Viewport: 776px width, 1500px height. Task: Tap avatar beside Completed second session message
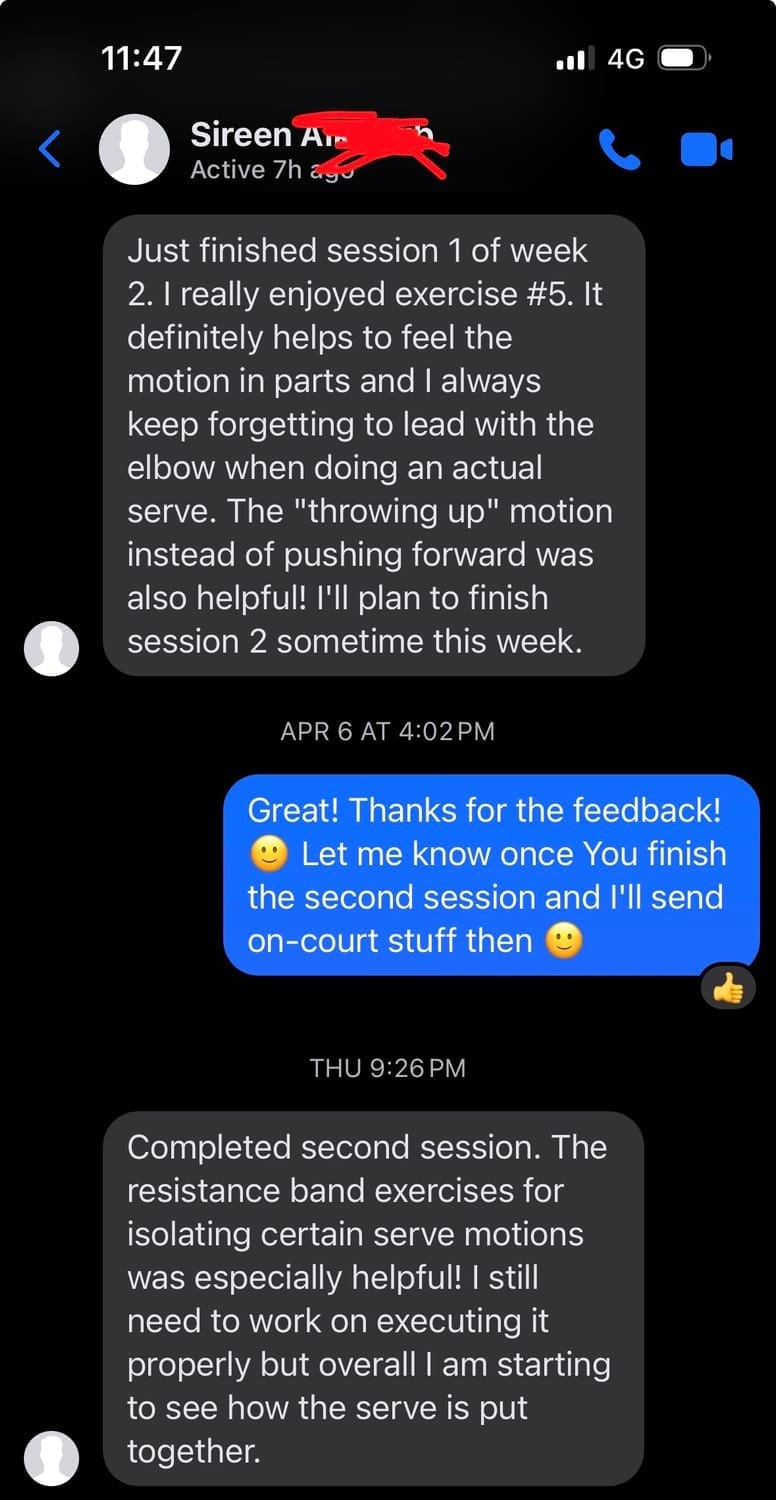click(x=51, y=1457)
